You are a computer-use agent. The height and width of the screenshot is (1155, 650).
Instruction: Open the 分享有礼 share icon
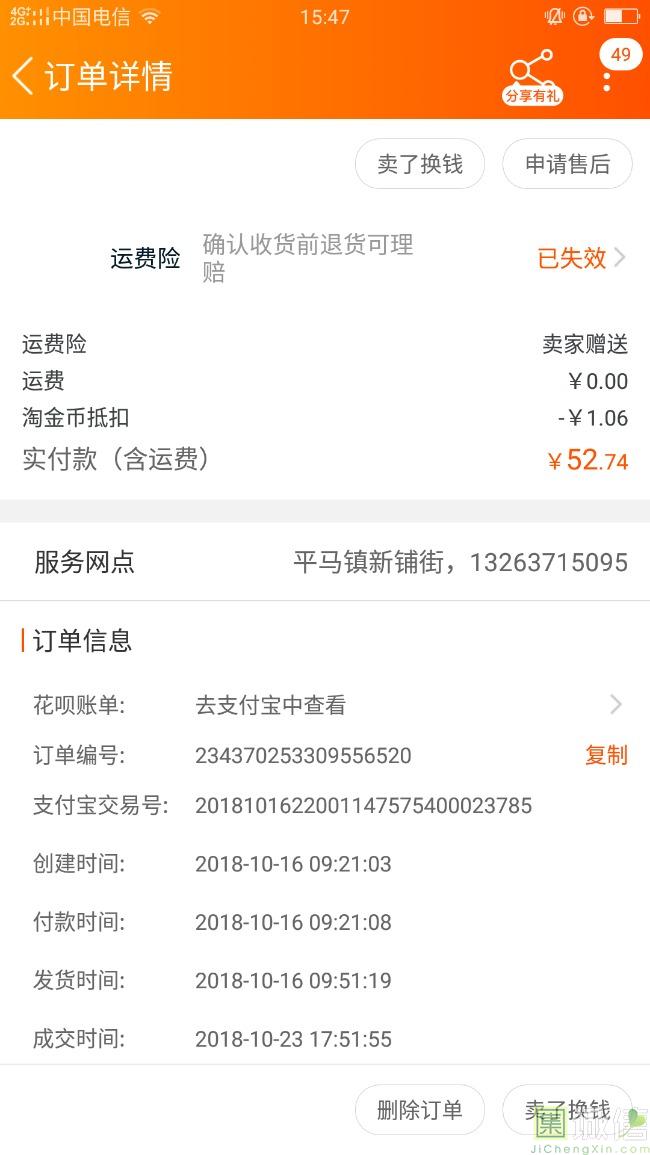coord(532,77)
